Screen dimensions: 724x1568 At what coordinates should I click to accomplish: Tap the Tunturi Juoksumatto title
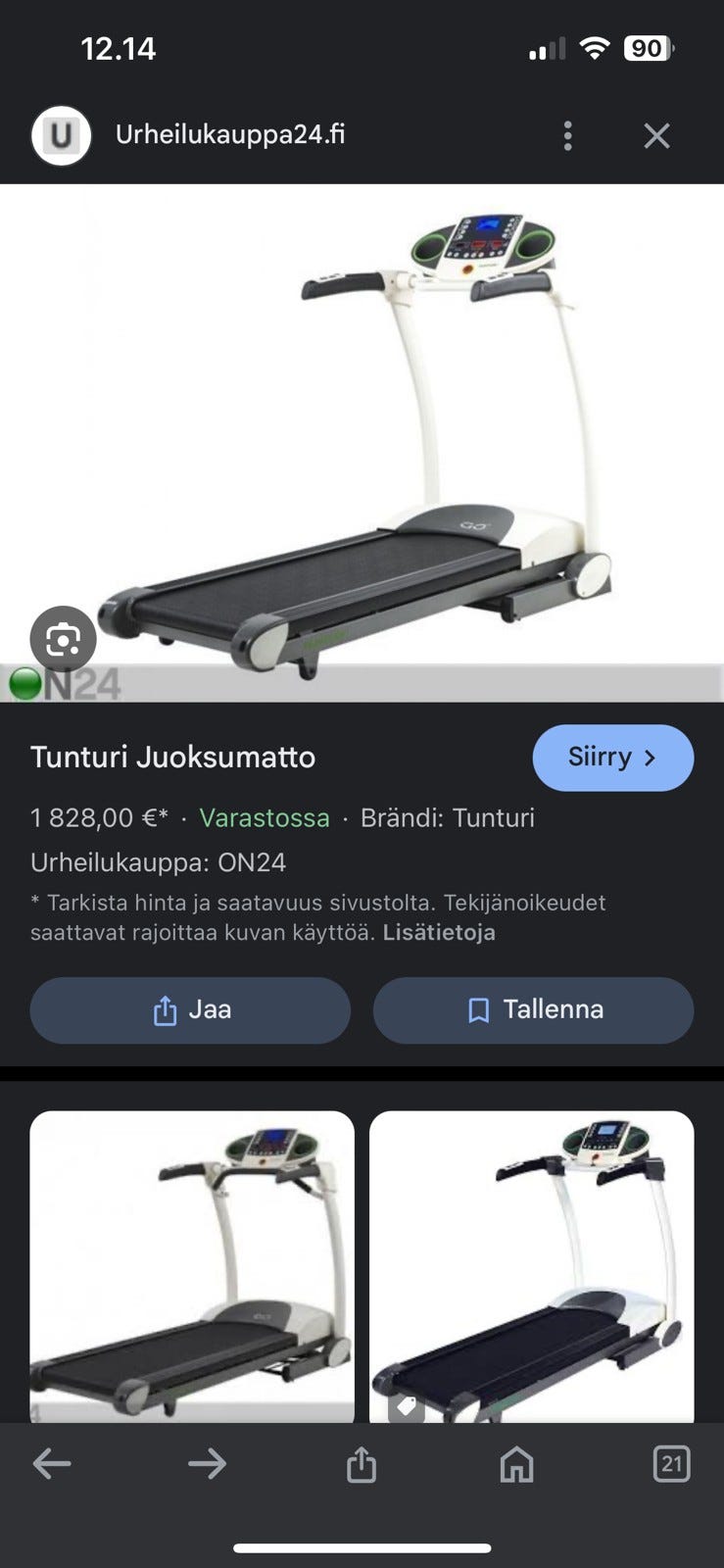(172, 757)
